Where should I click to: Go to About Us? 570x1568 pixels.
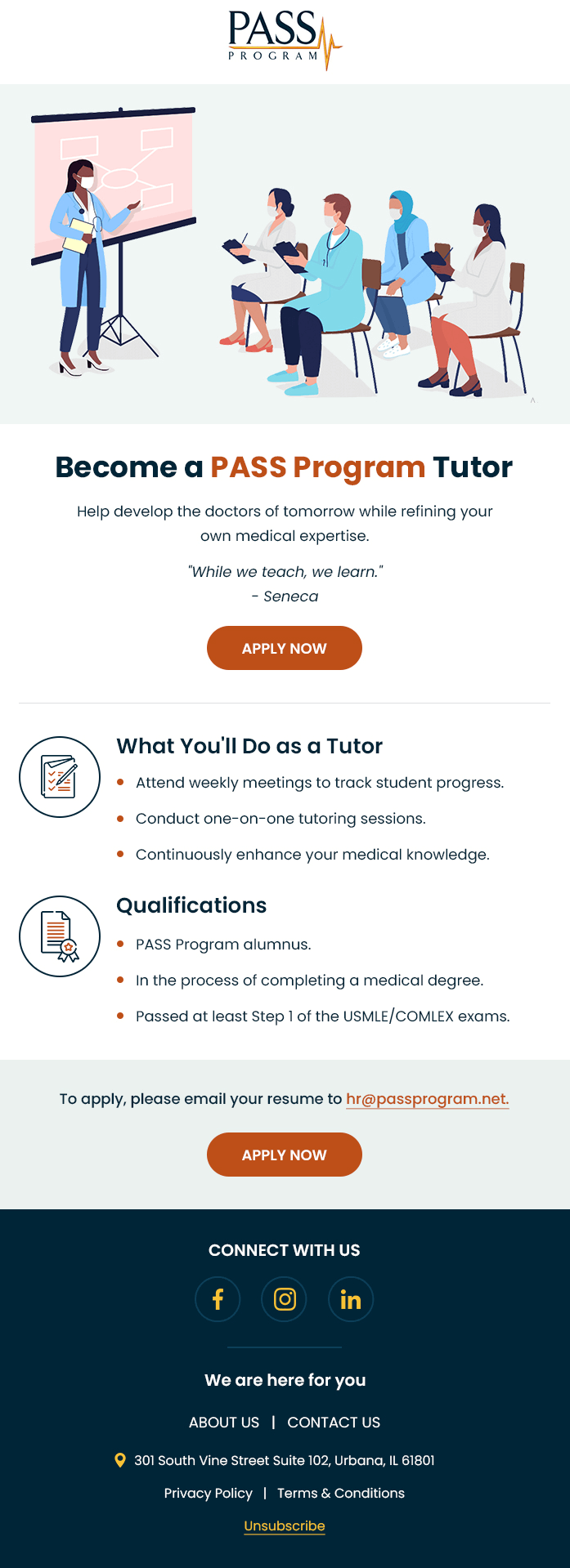[x=224, y=1423]
